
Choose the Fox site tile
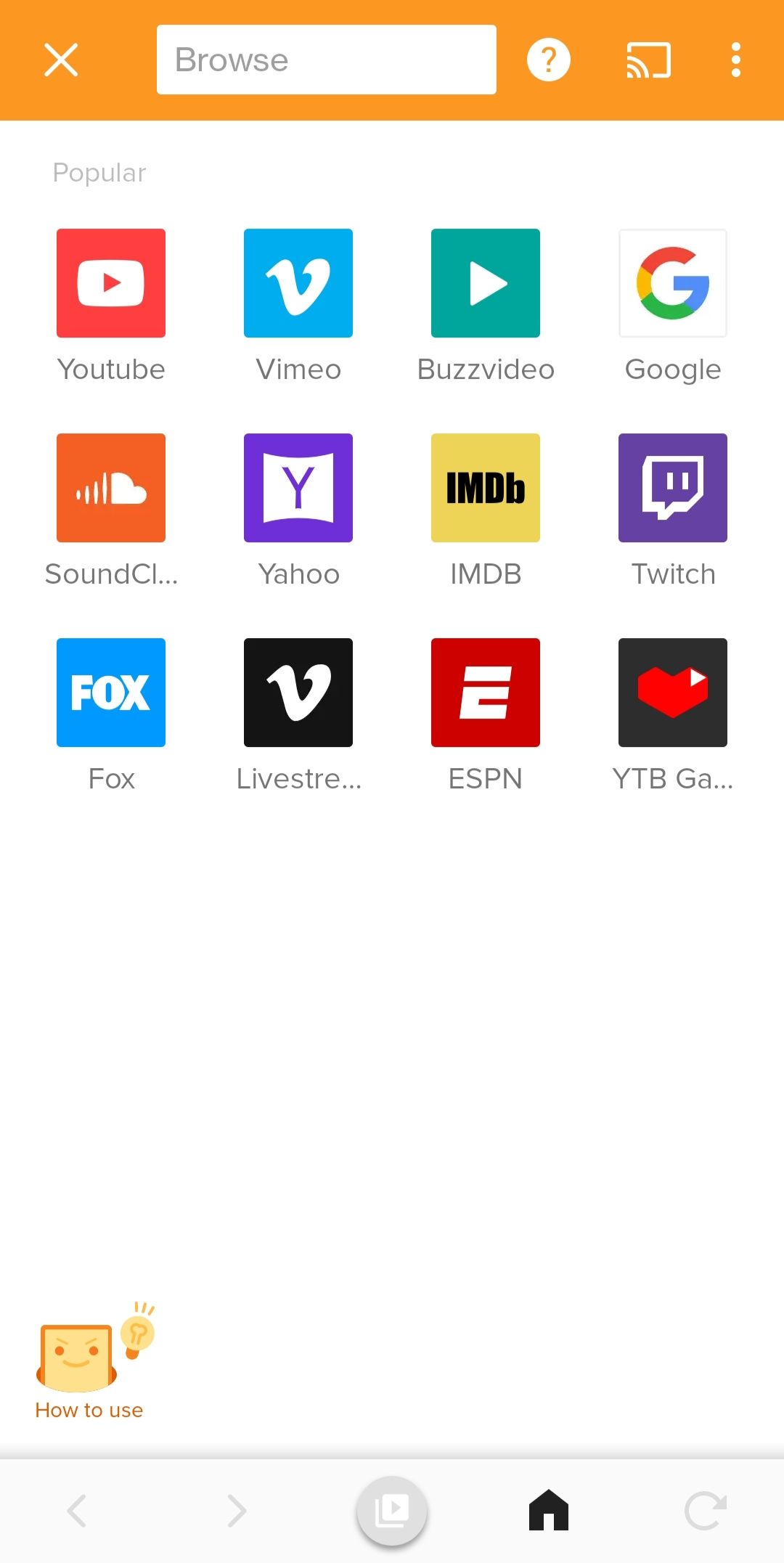pos(111,693)
